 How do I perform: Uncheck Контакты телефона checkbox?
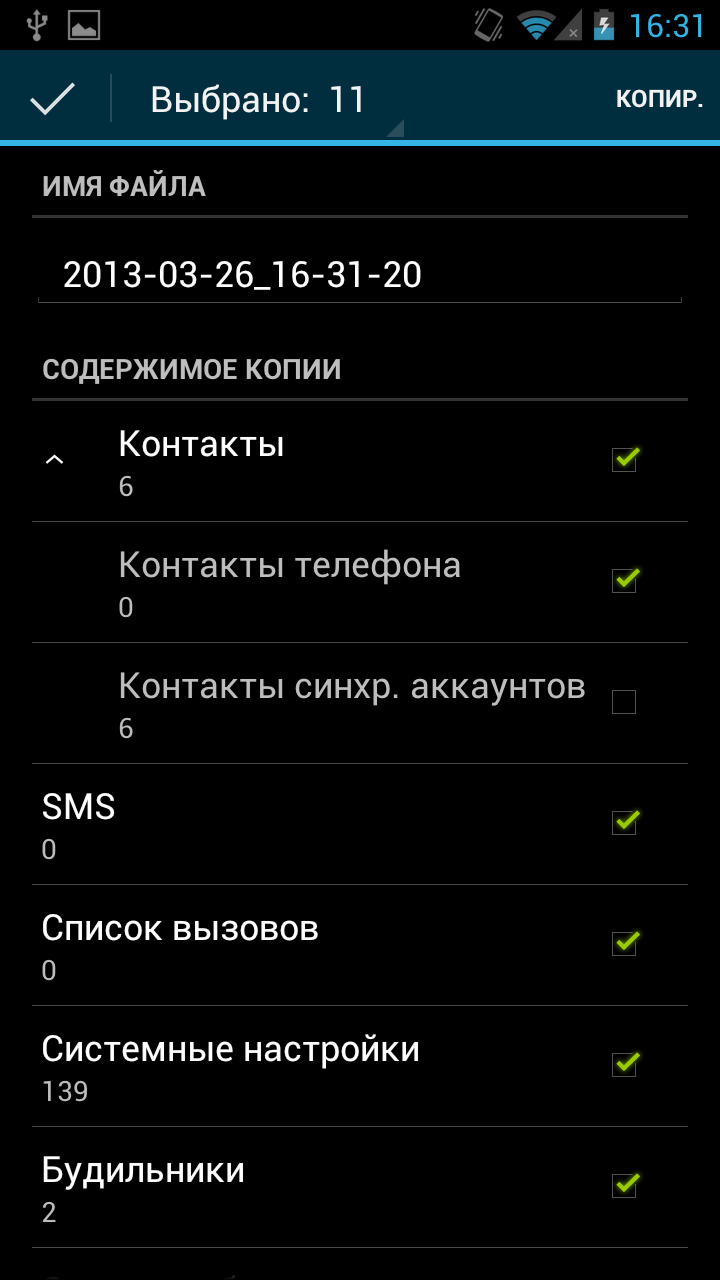[624, 581]
